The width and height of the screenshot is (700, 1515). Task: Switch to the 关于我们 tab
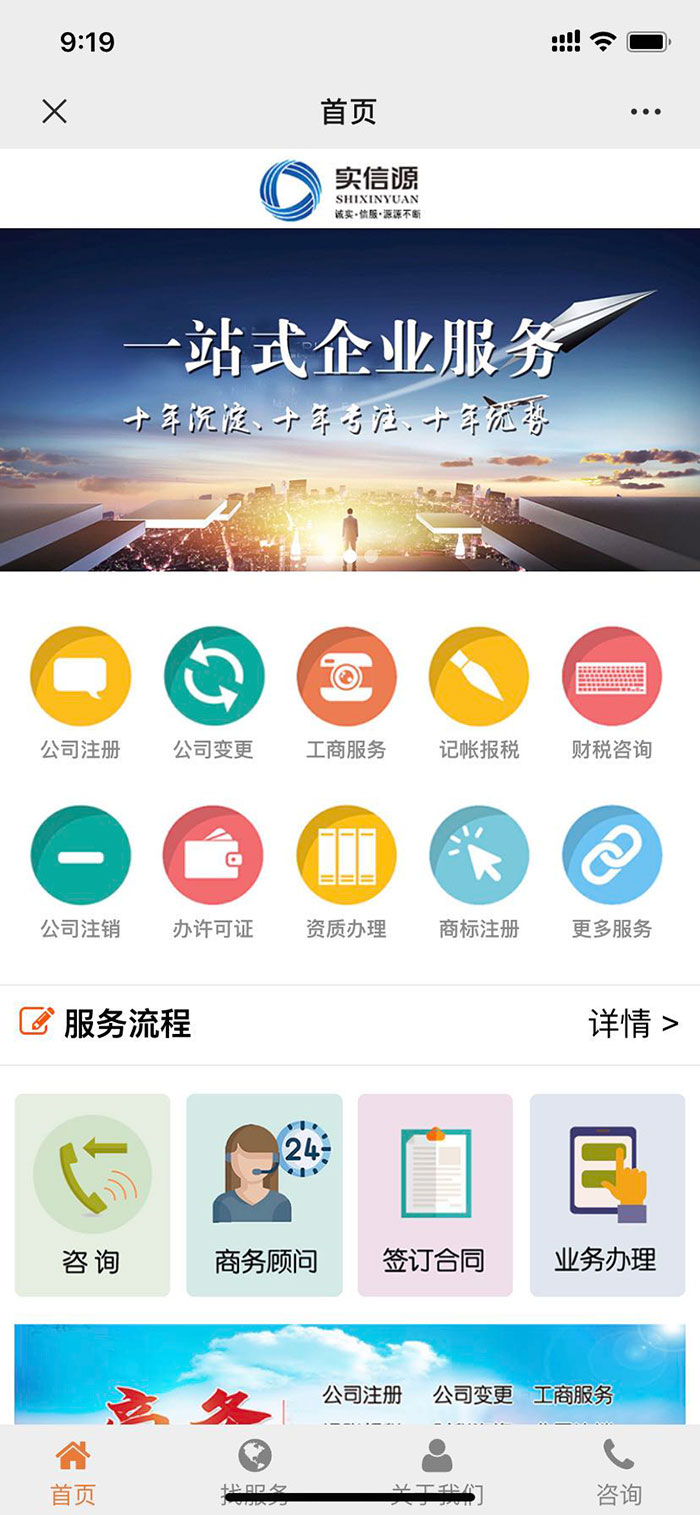coord(437,1470)
